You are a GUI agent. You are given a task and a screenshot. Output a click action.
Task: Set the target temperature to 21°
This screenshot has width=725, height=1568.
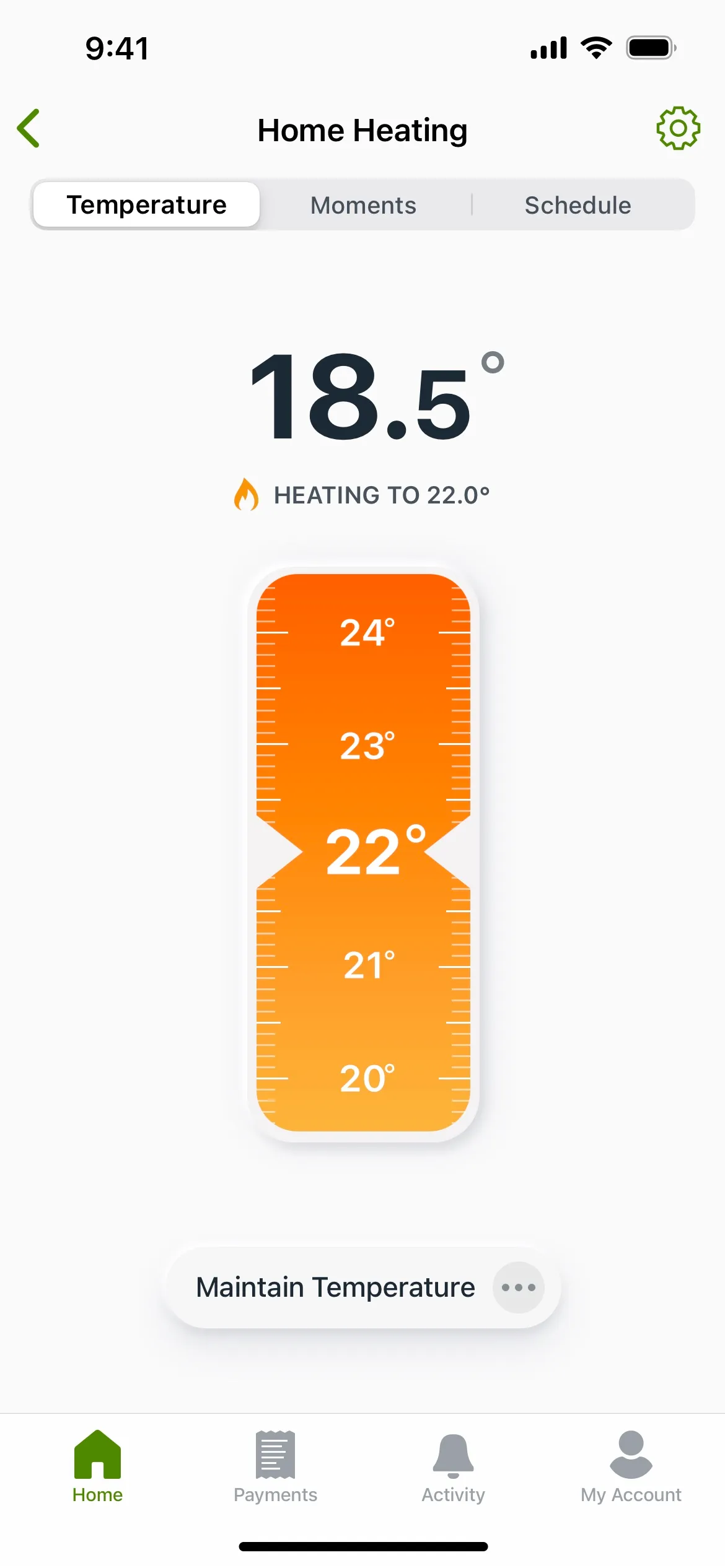368,965
